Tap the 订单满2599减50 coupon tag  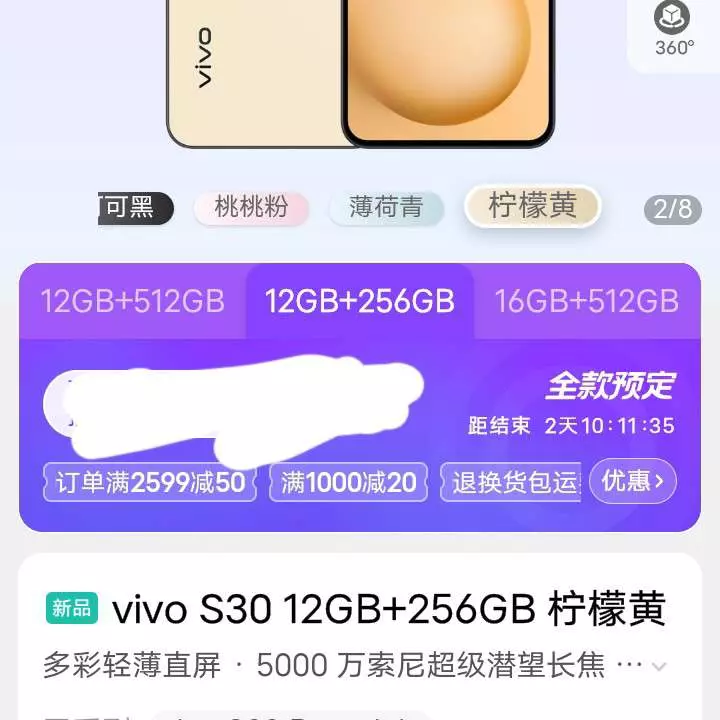[150, 483]
